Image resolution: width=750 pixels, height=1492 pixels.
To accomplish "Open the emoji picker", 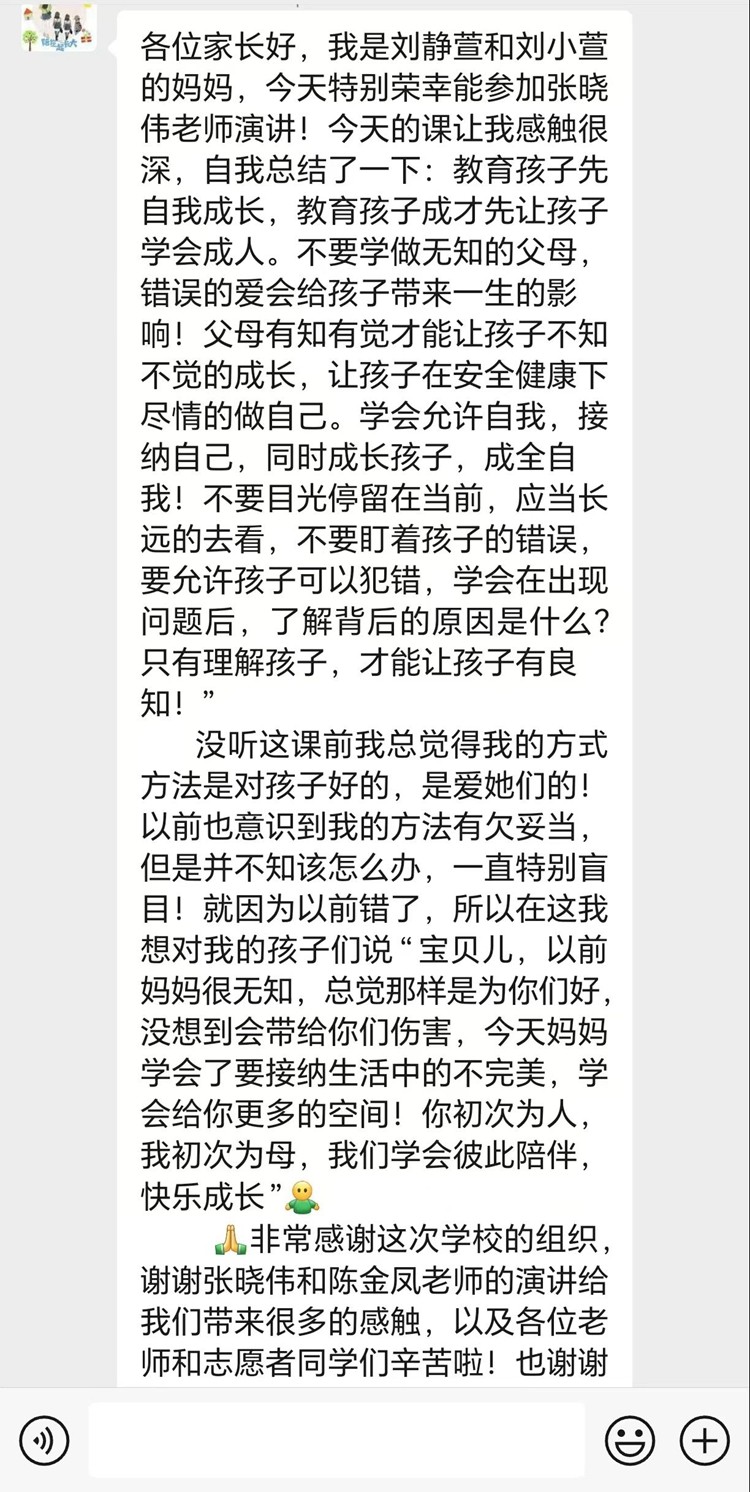I will click(x=630, y=1441).
